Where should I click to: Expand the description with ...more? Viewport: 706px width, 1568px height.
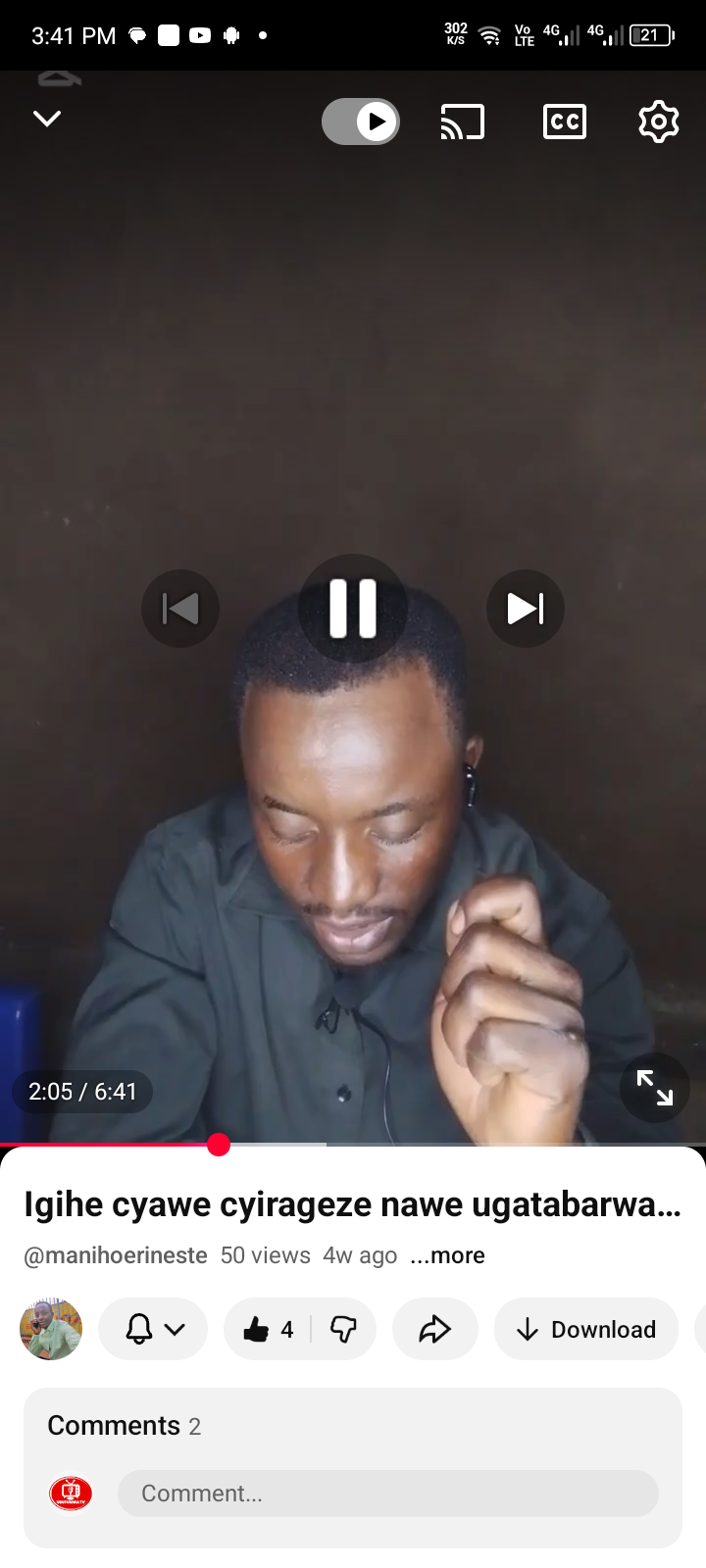point(447,1255)
